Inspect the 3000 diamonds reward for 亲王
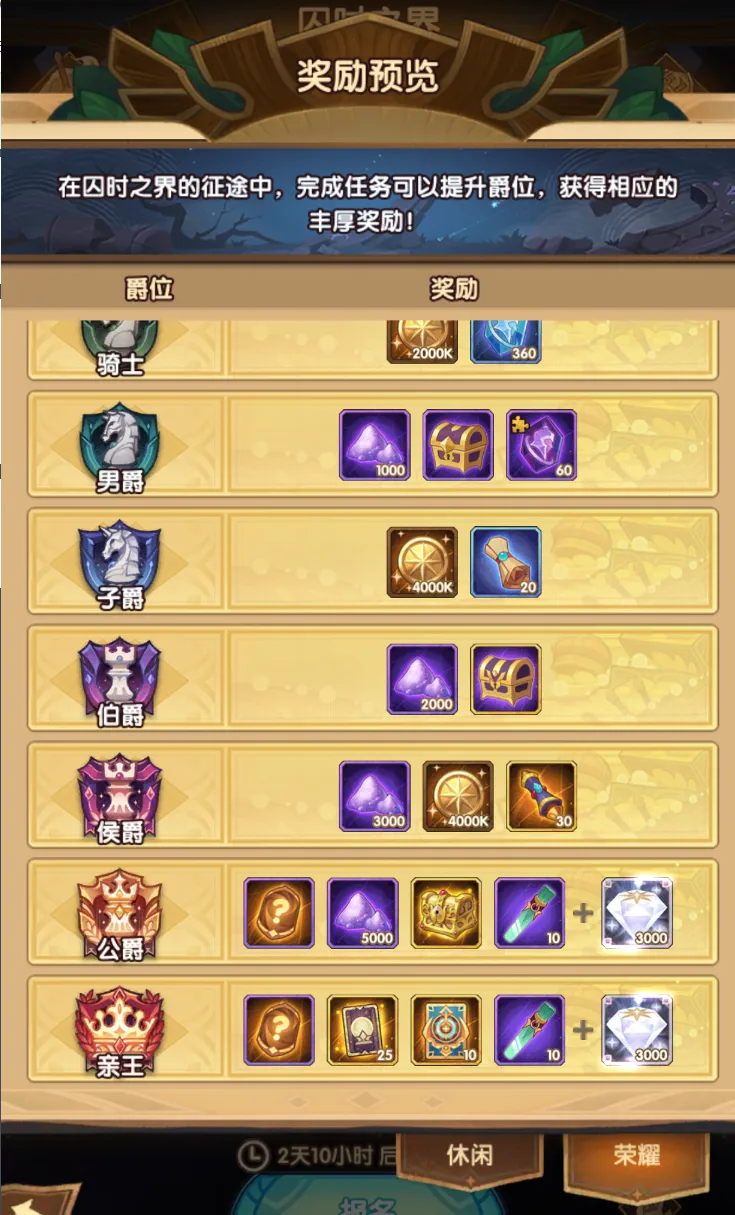The width and height of the screenshot is (735, 1215). coord(637,1030)
